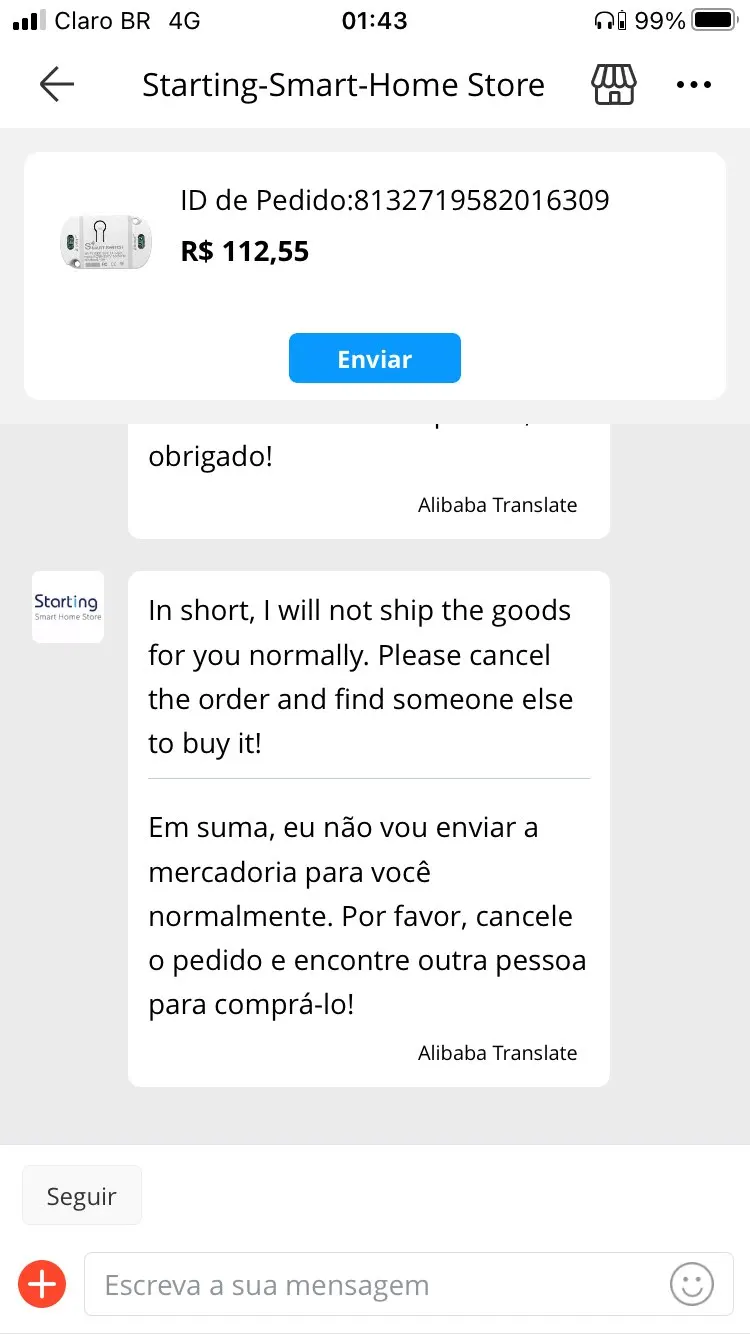Image resolution: width=750 pixels, height=1334 pixels.
Task: Tap the Seguir button
Action: coord(82,1196)
